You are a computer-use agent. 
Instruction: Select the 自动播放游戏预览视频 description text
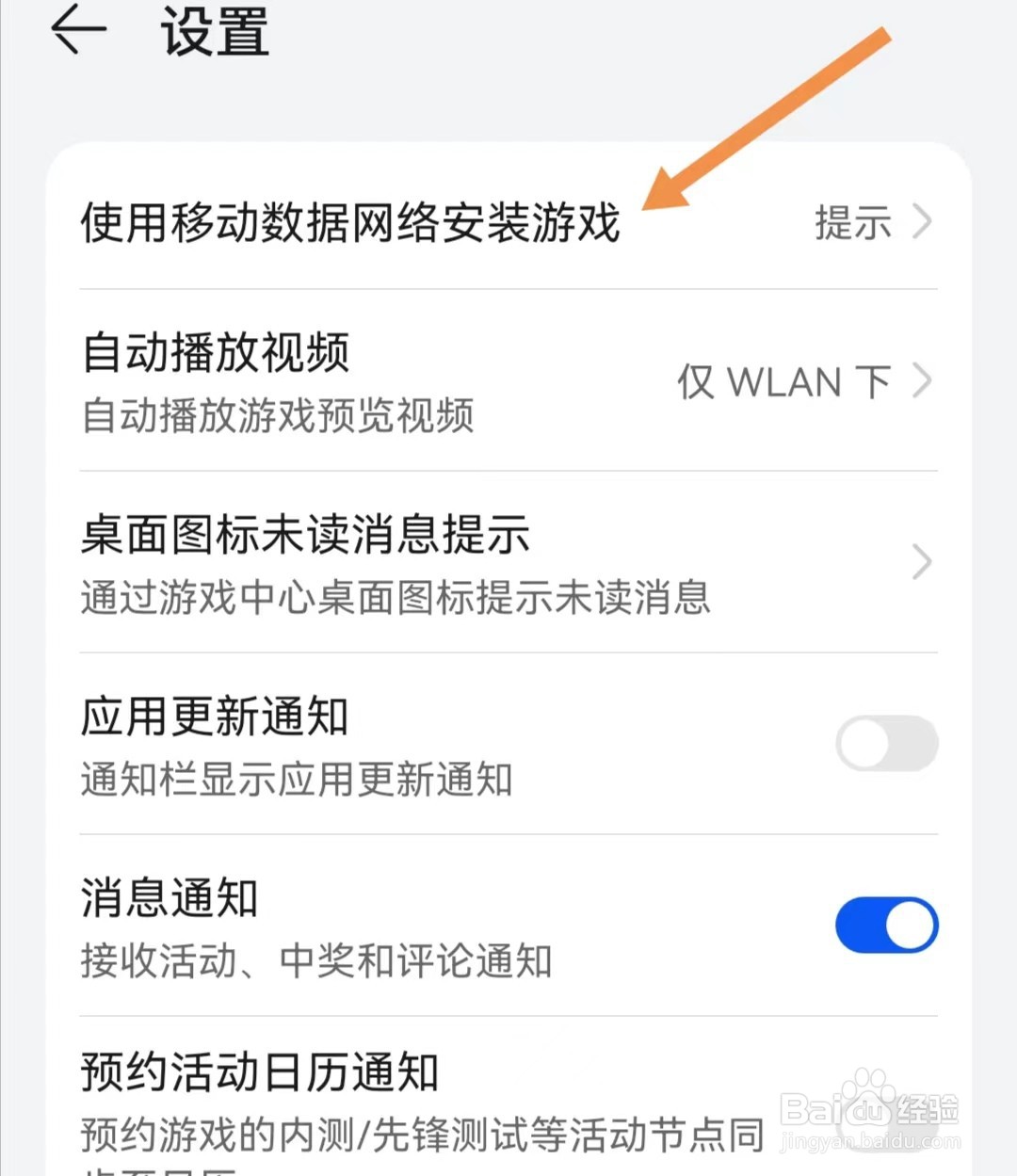coord(278,416)
